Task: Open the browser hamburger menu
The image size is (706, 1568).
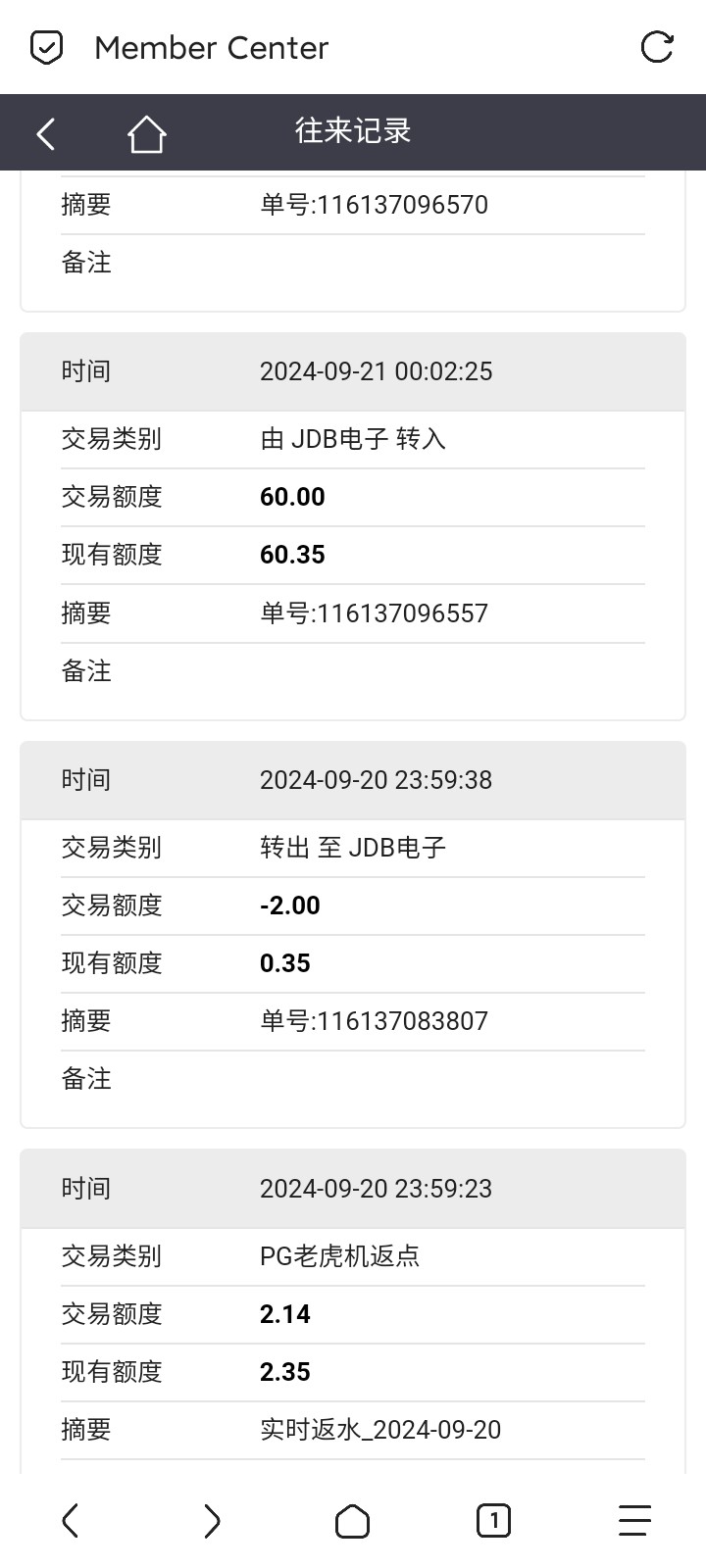Action: click(634, 1521)
